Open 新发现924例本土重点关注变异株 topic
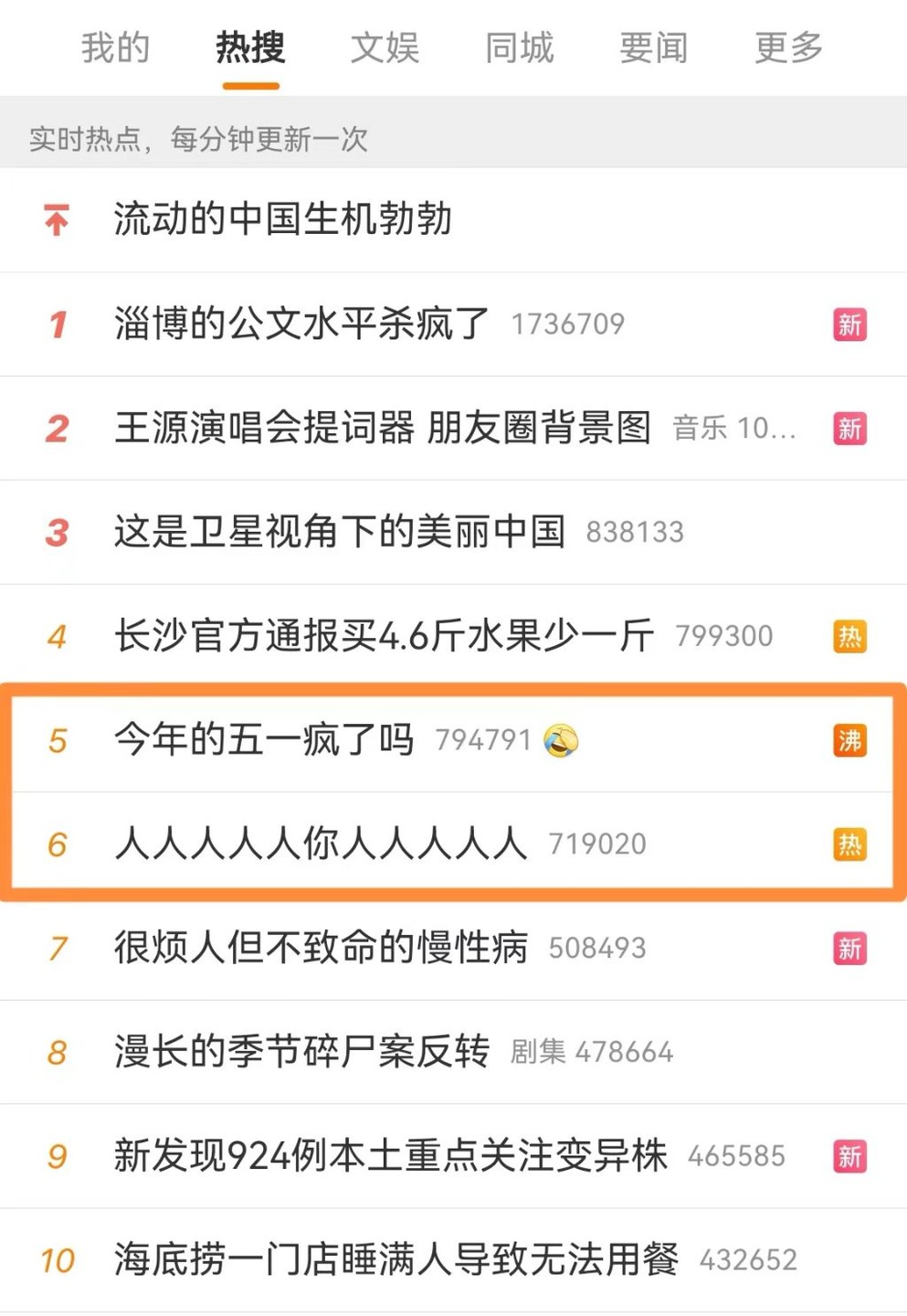 (x=390, y=1156)
